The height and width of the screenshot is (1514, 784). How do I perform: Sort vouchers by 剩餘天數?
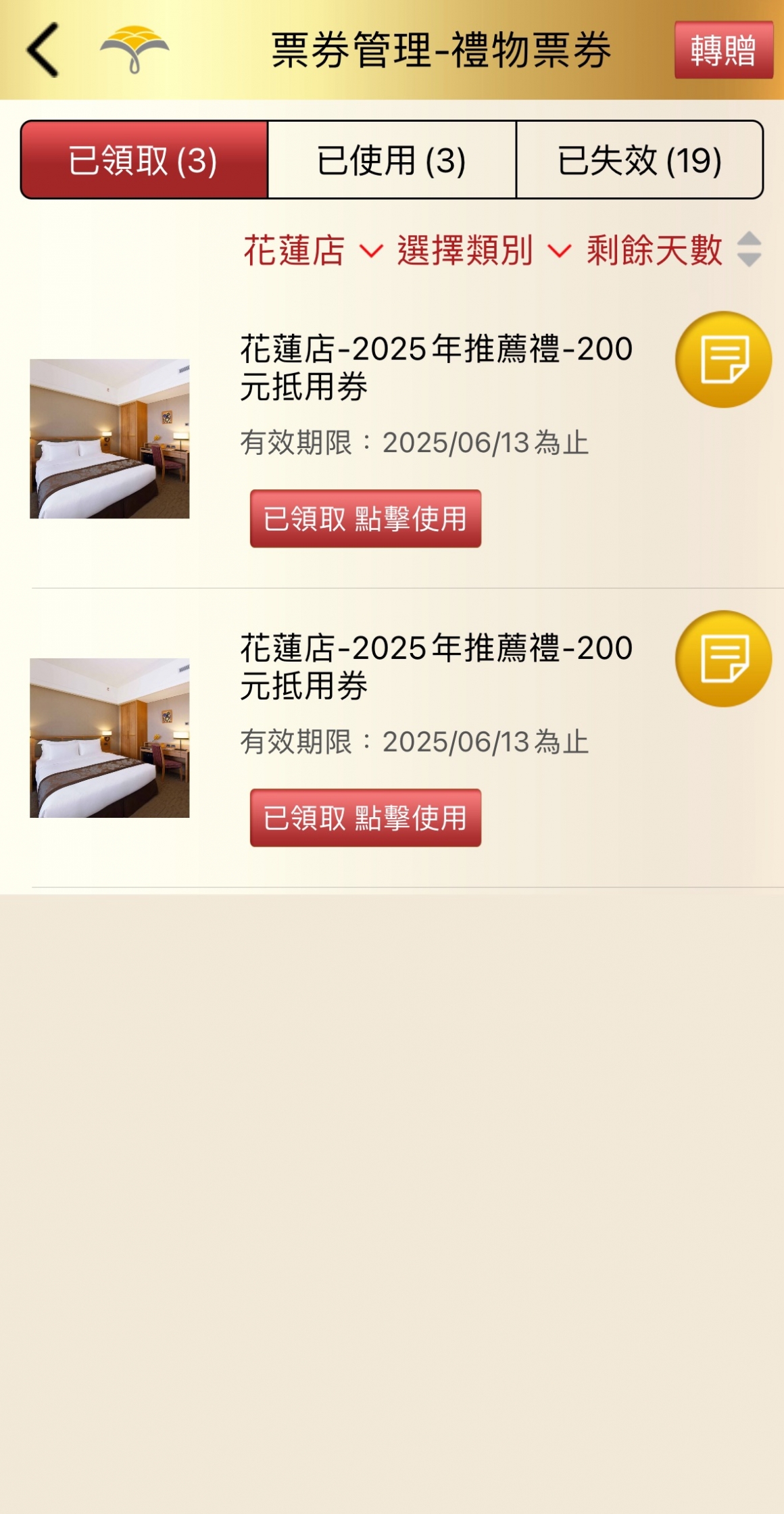click(x=674, y=250)
